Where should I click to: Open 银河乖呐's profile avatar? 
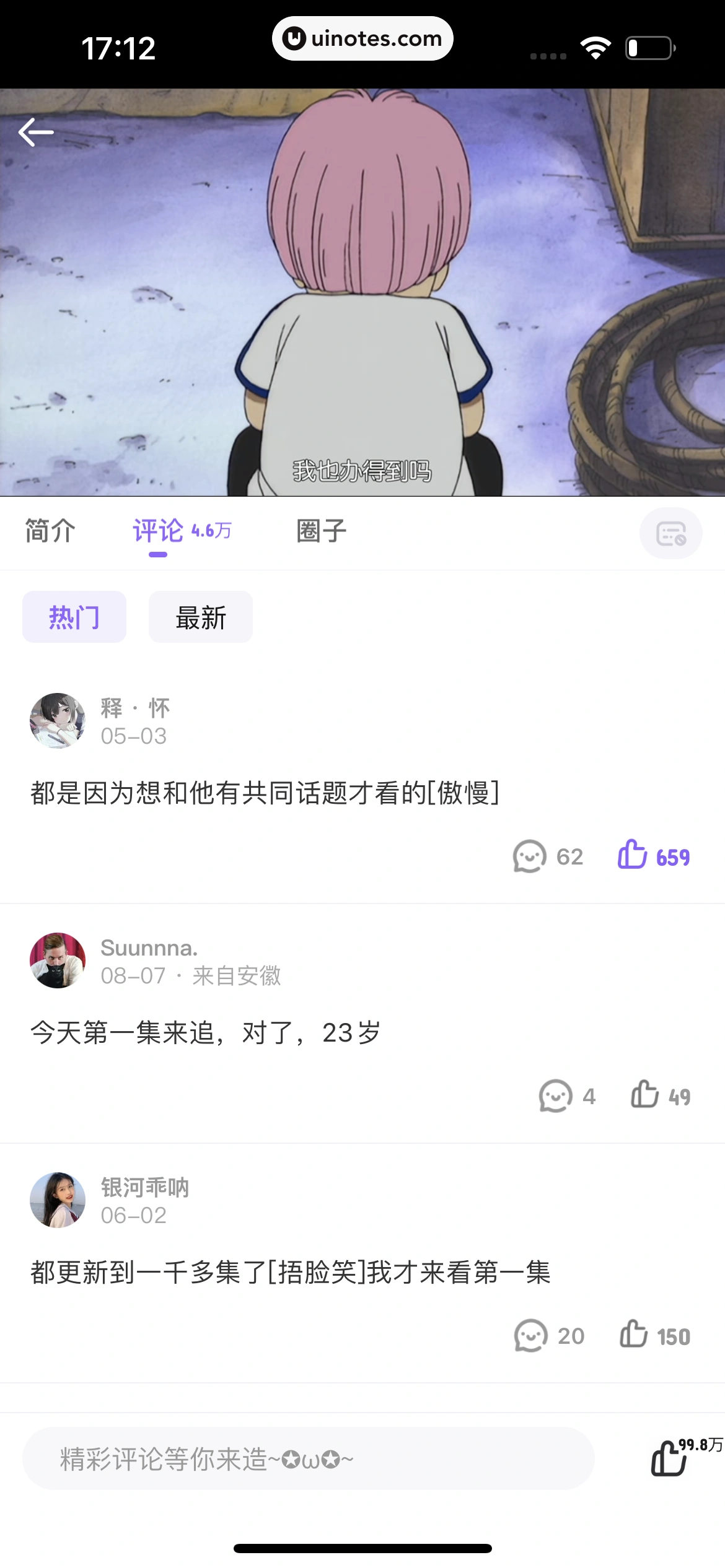click(x=58, y=1200)
